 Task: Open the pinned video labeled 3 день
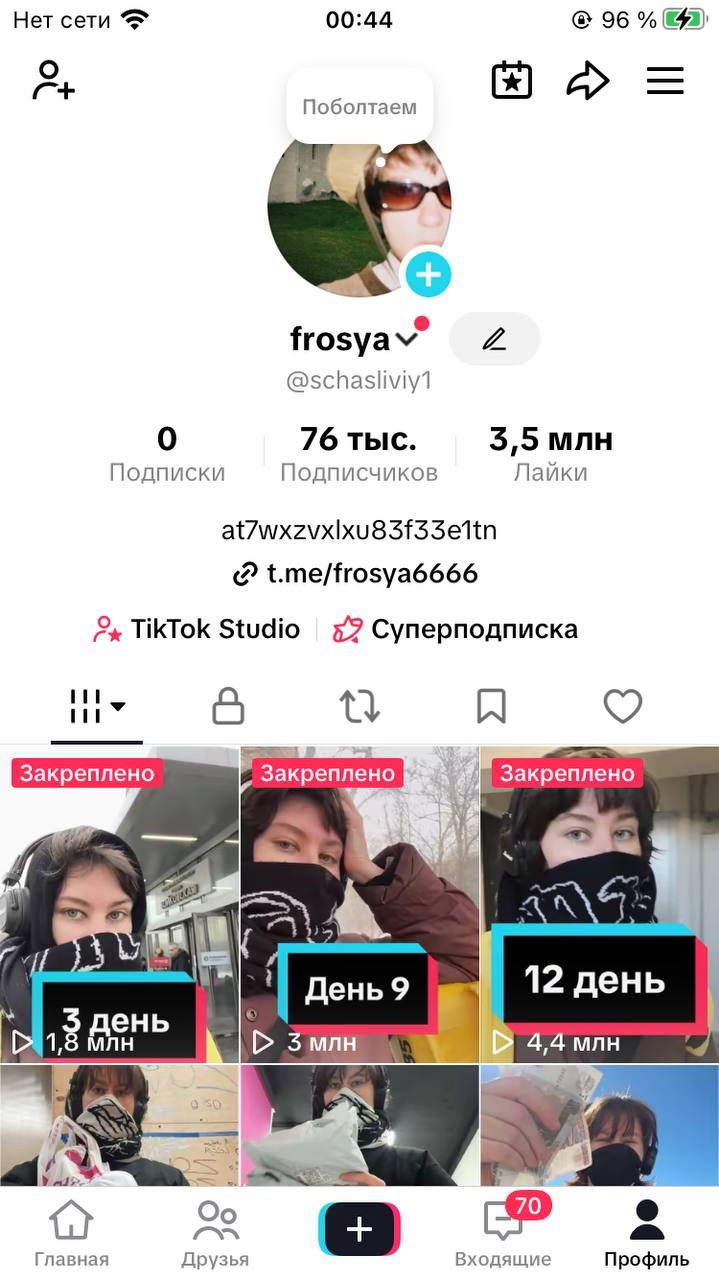coord(119,905)
